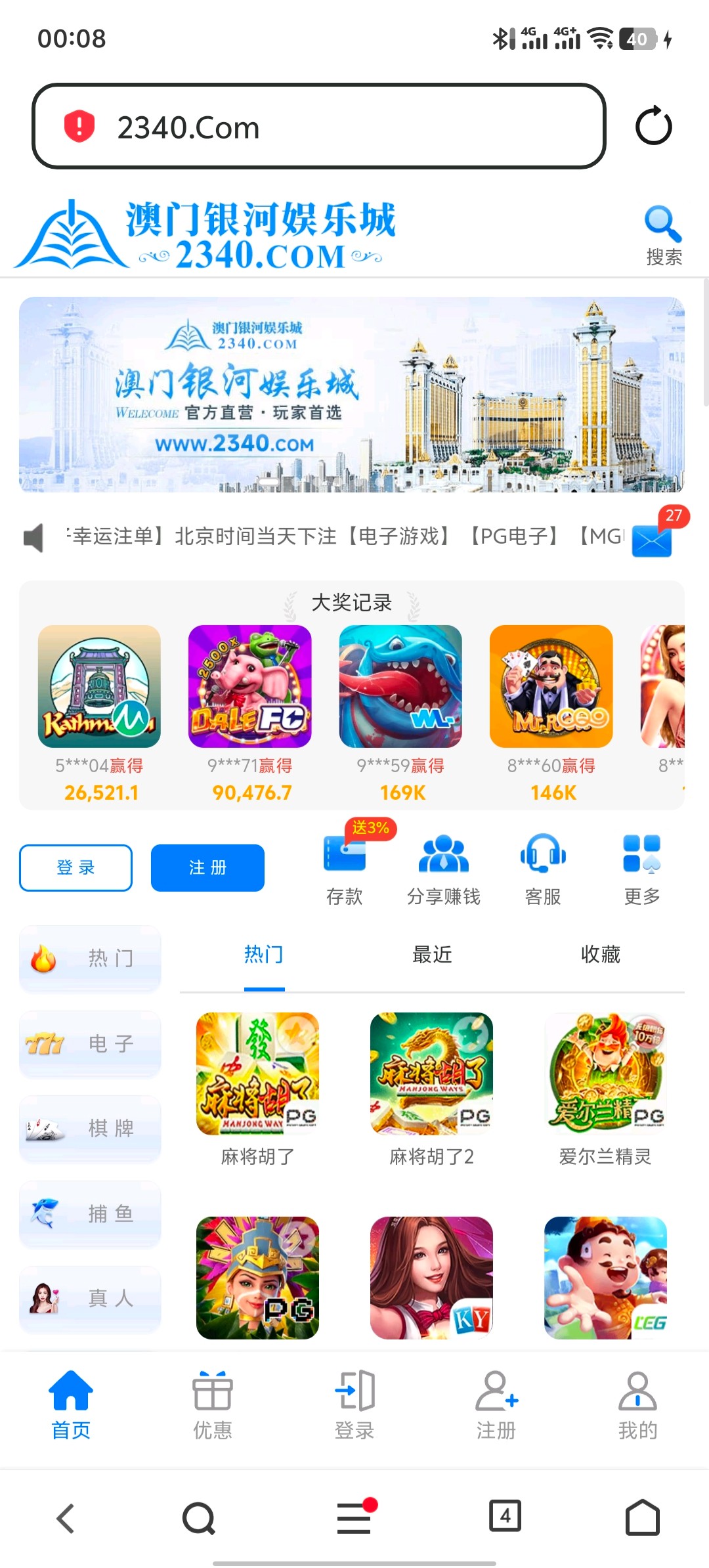Tap the 2340.Com address bar

tap(318, 126)
